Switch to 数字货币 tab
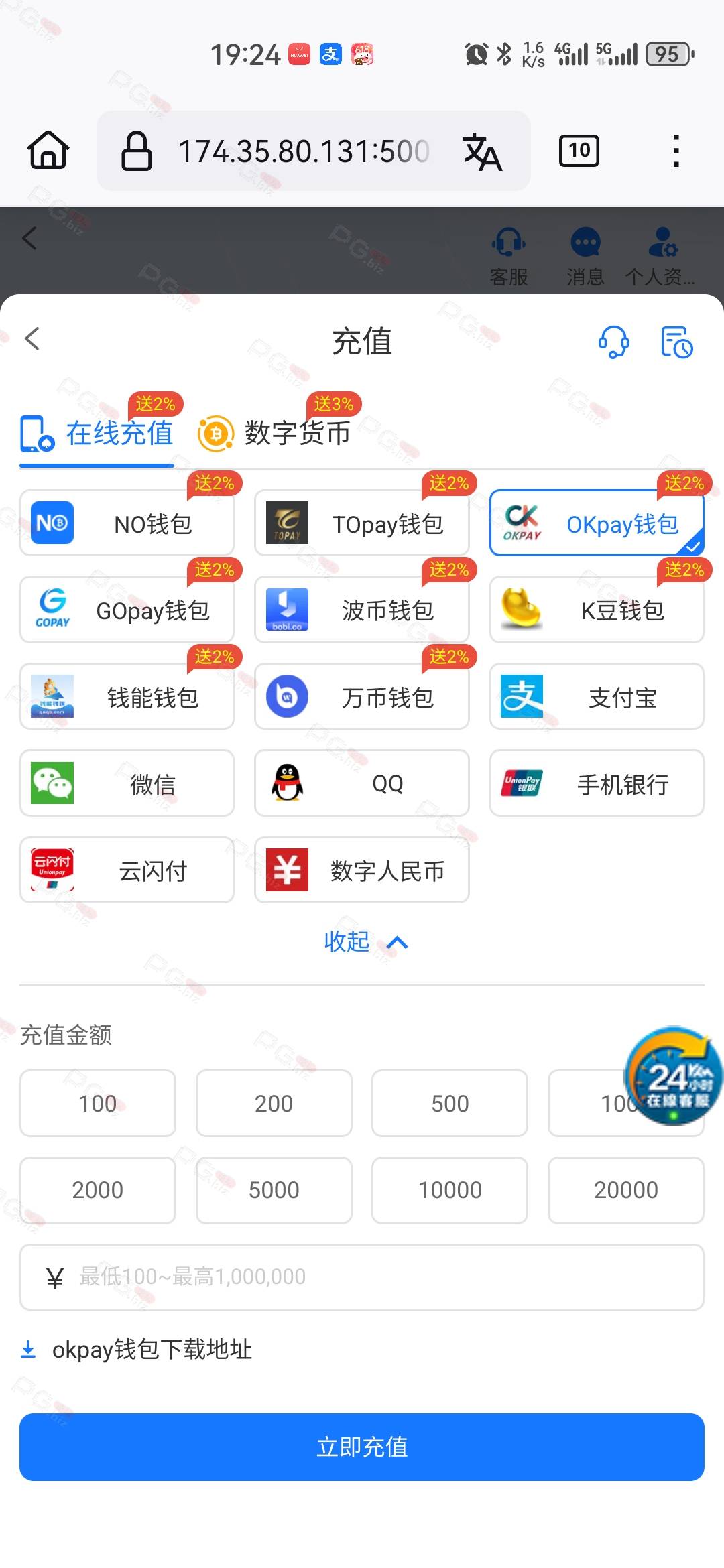The image size is (724, 1568). (275, 433)
